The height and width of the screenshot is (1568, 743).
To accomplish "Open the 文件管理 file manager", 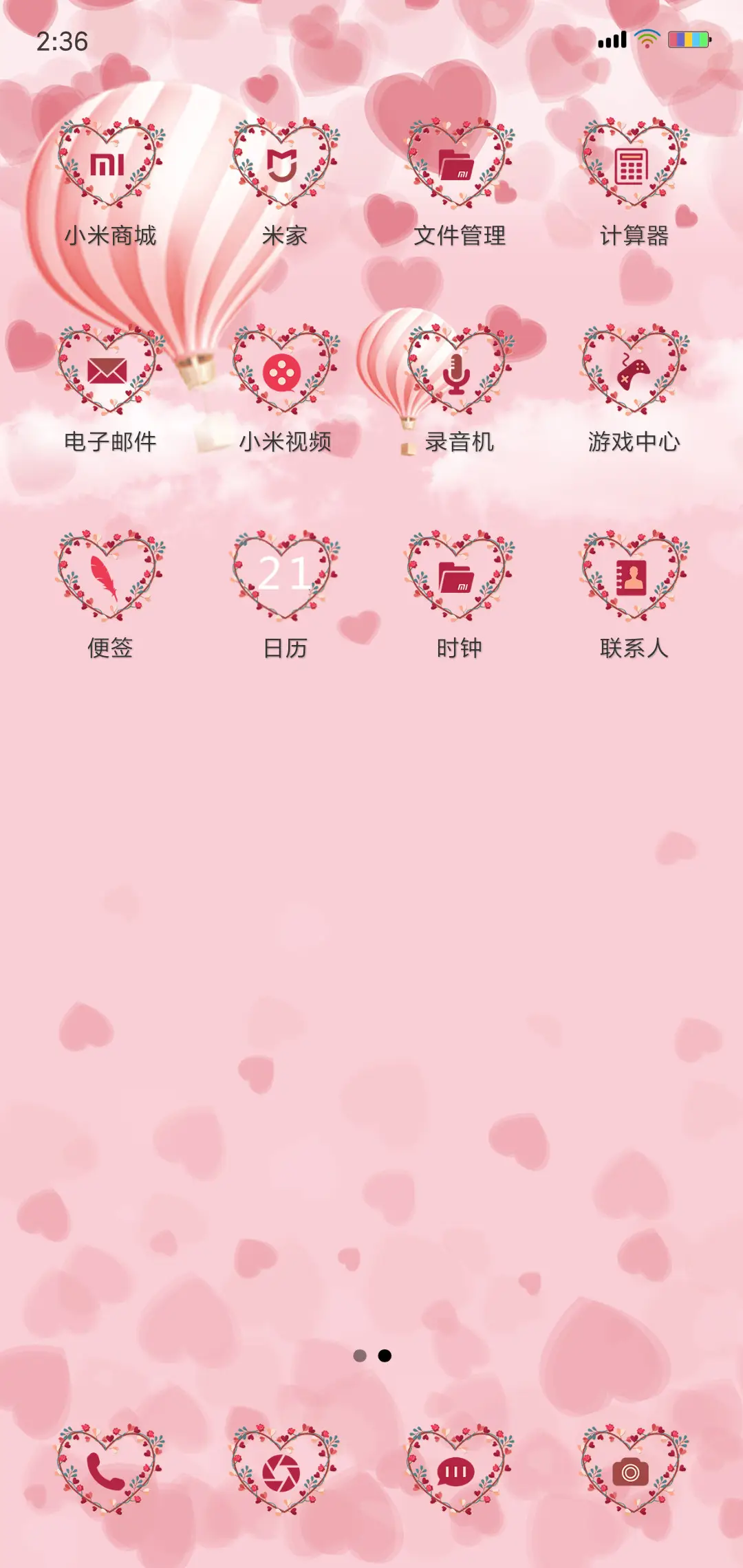I will coord(459,165).
